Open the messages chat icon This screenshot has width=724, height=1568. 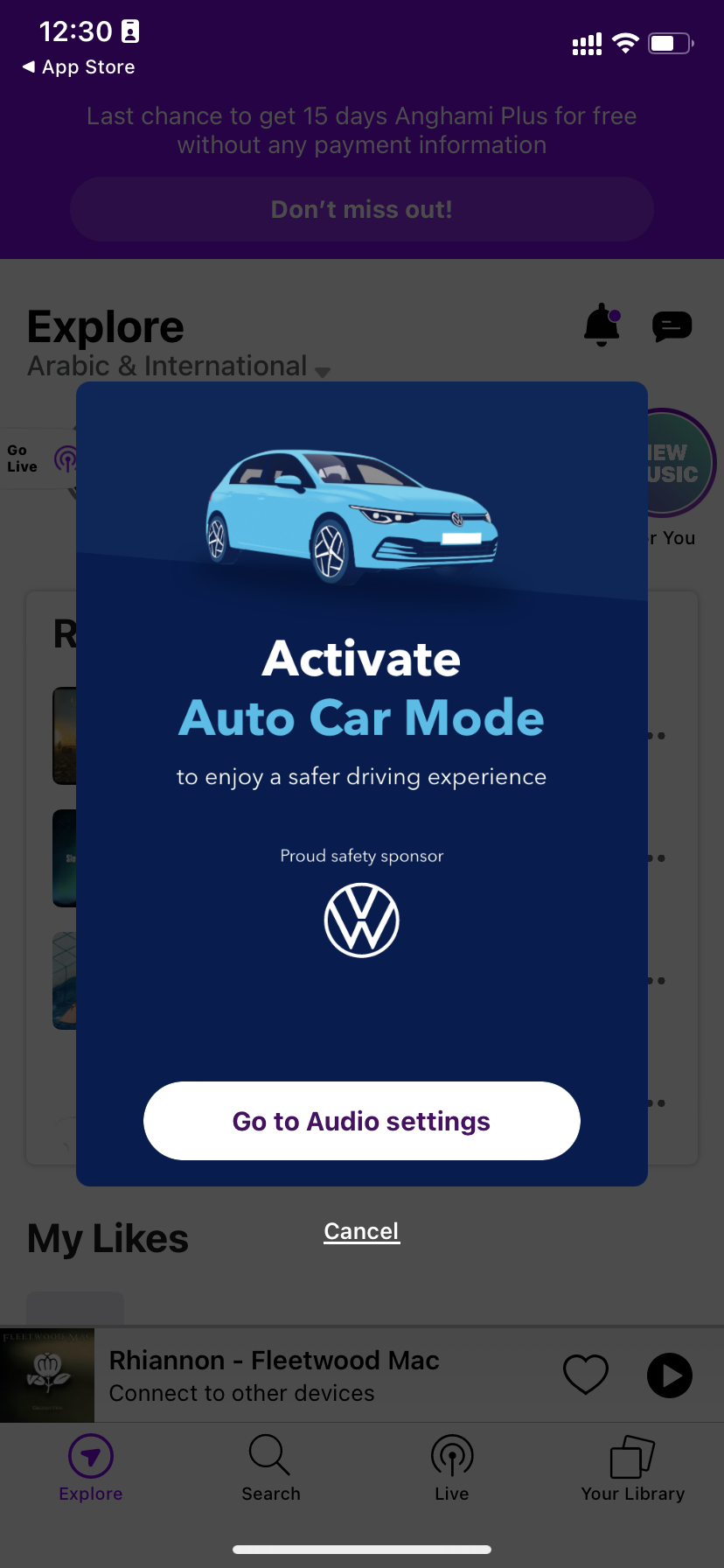(x=672, y=327)
